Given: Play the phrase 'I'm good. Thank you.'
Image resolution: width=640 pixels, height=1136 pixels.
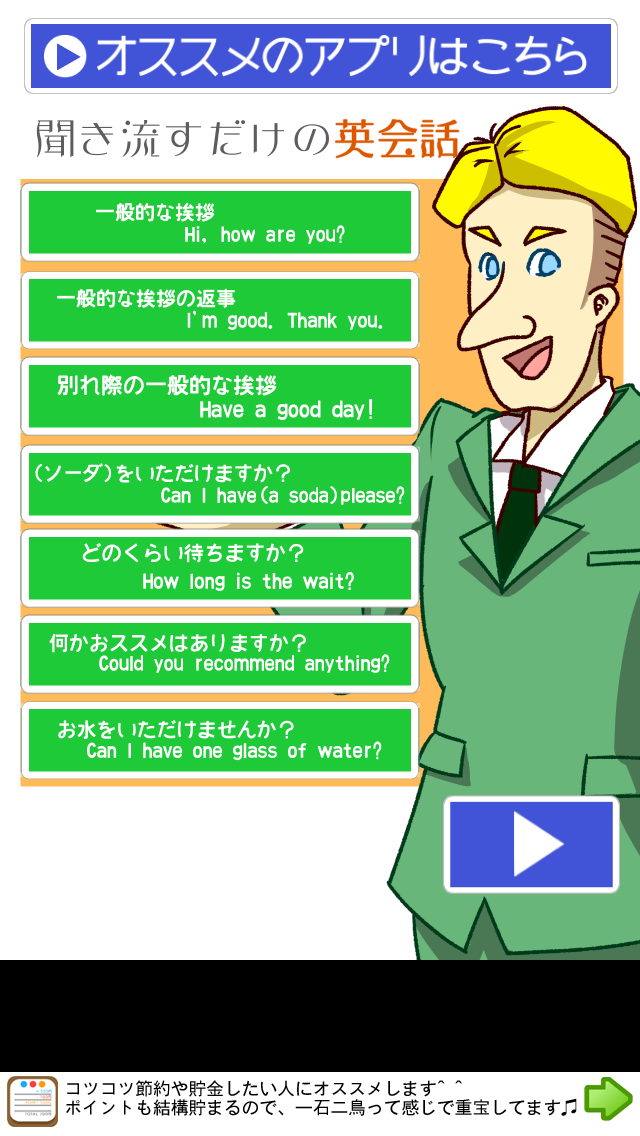Looking at the screenshot, I should pos(220,310).
